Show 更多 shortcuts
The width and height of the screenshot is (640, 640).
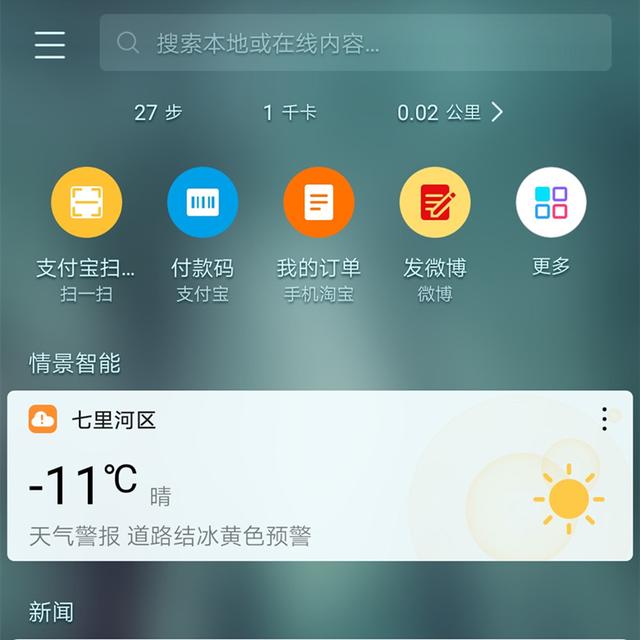tap(550, 203)
